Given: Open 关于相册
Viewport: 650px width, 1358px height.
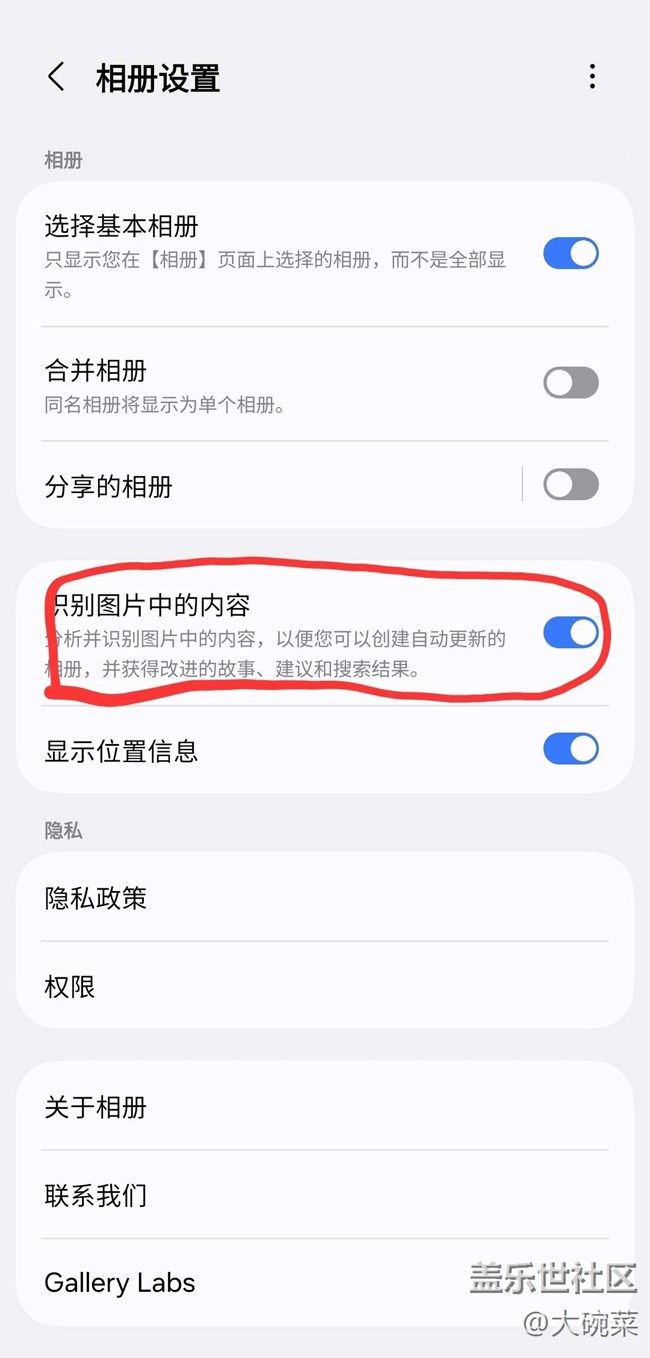Looking at the screenshot, I should [325, 1106].
